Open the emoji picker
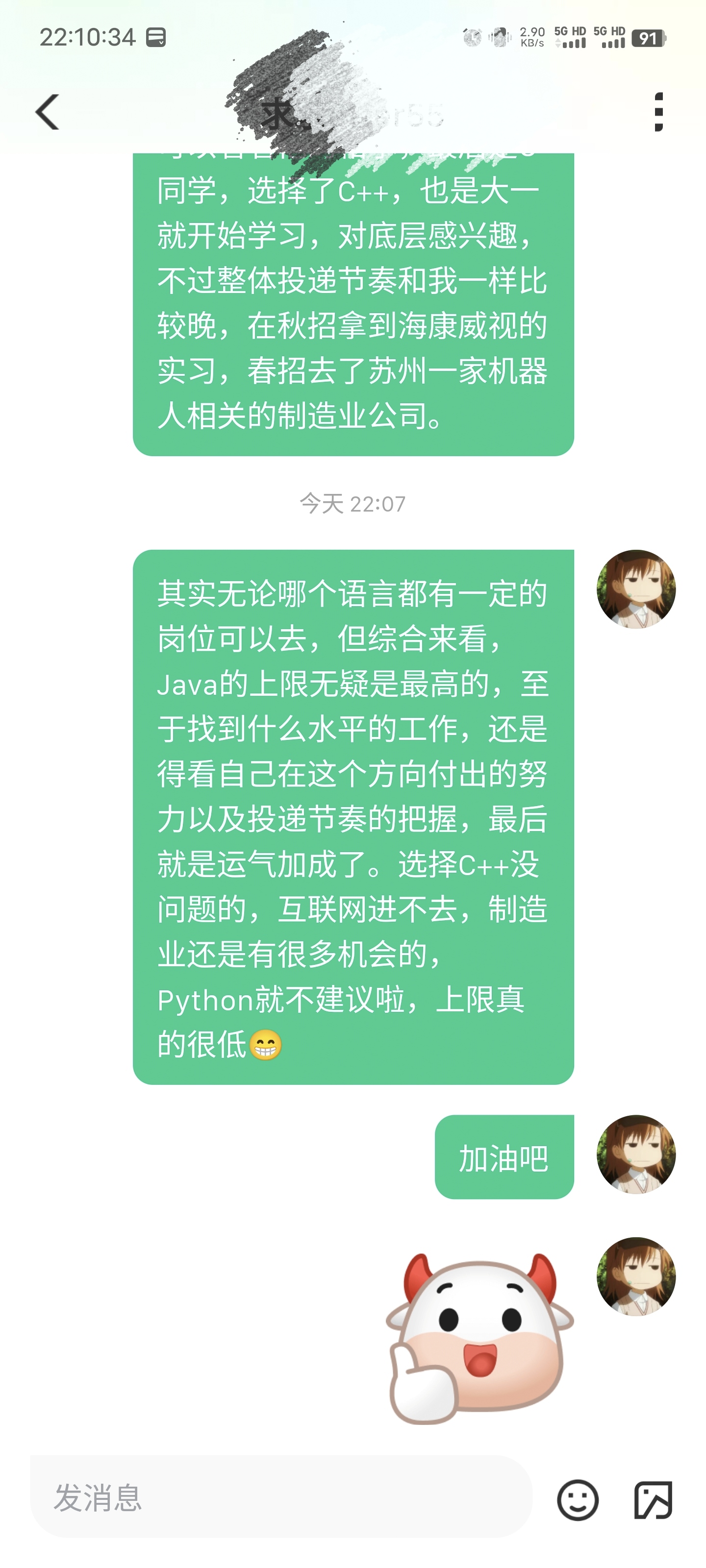This screenshot has width=706, height=1568. [x=578, y=1499]
